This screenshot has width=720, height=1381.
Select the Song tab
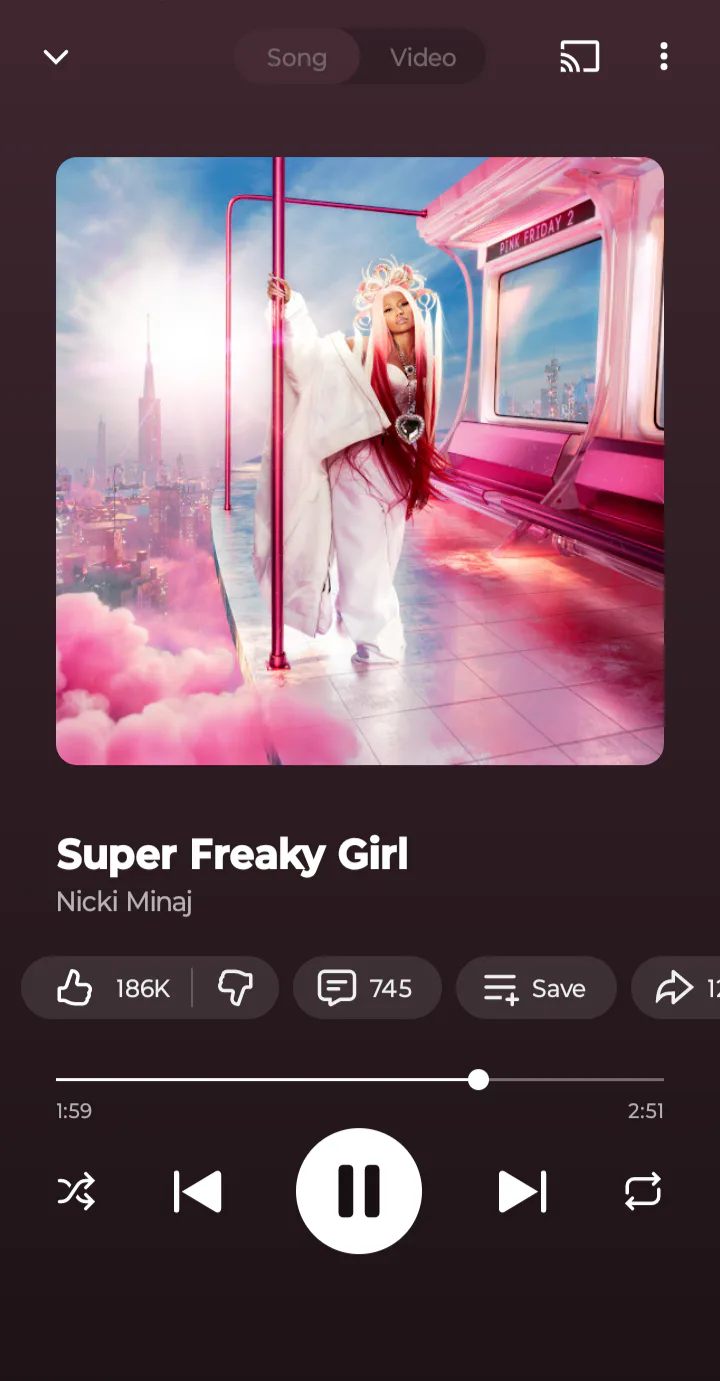[296, 57]
